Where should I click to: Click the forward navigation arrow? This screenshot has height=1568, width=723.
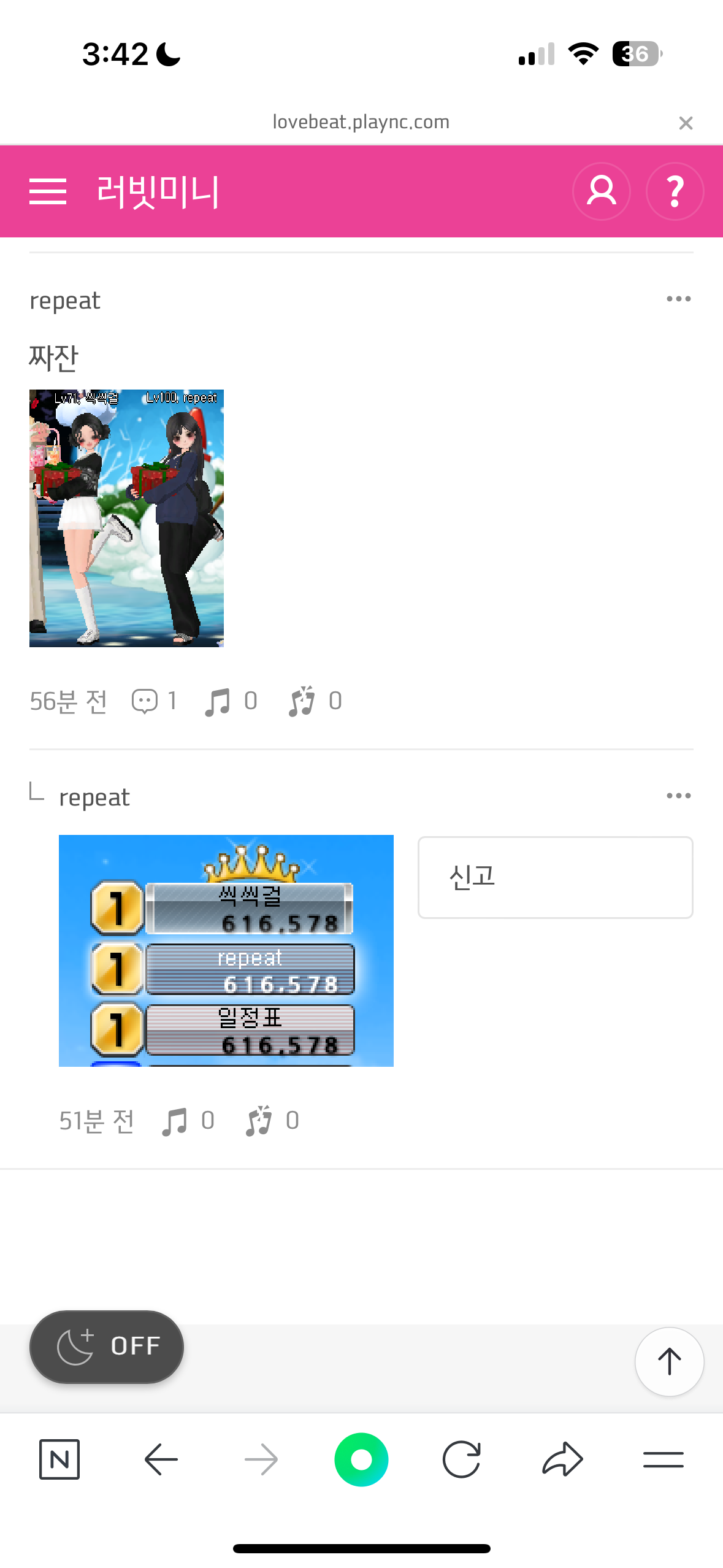tap(260, 1459)
